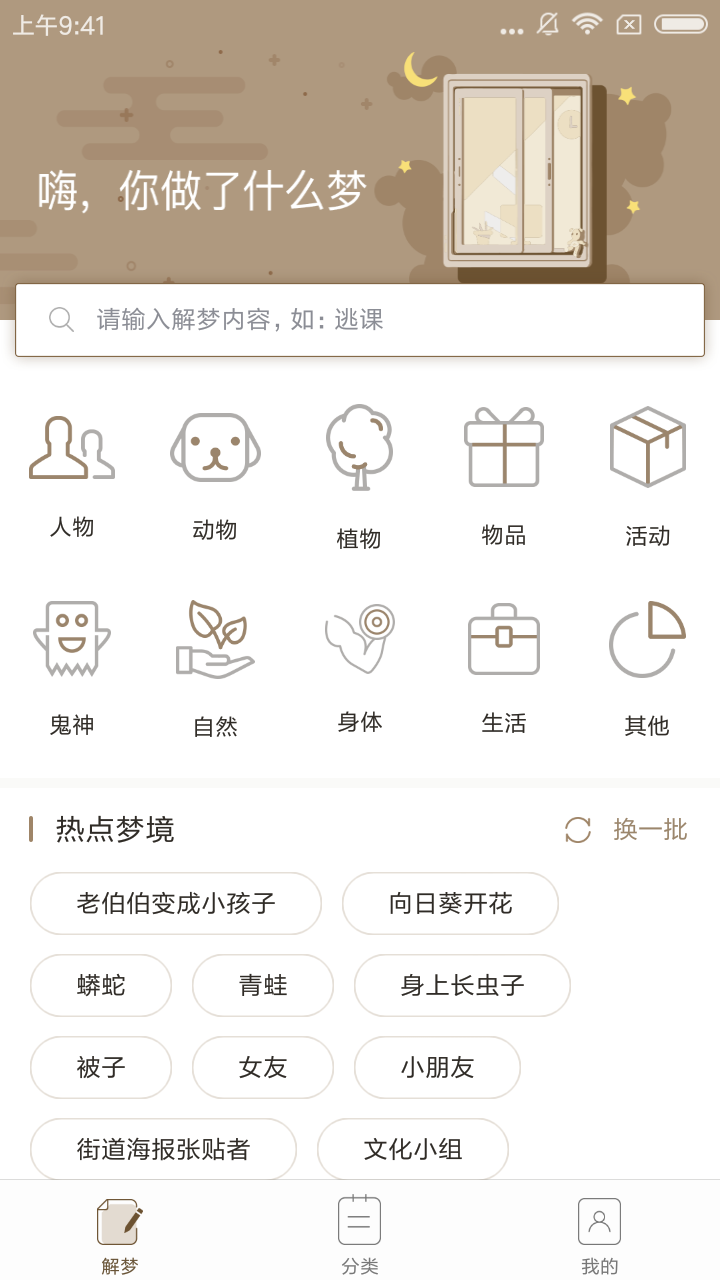Choose the 自然 category
The height and width of the screenshot is (1280, 720).
215,665
